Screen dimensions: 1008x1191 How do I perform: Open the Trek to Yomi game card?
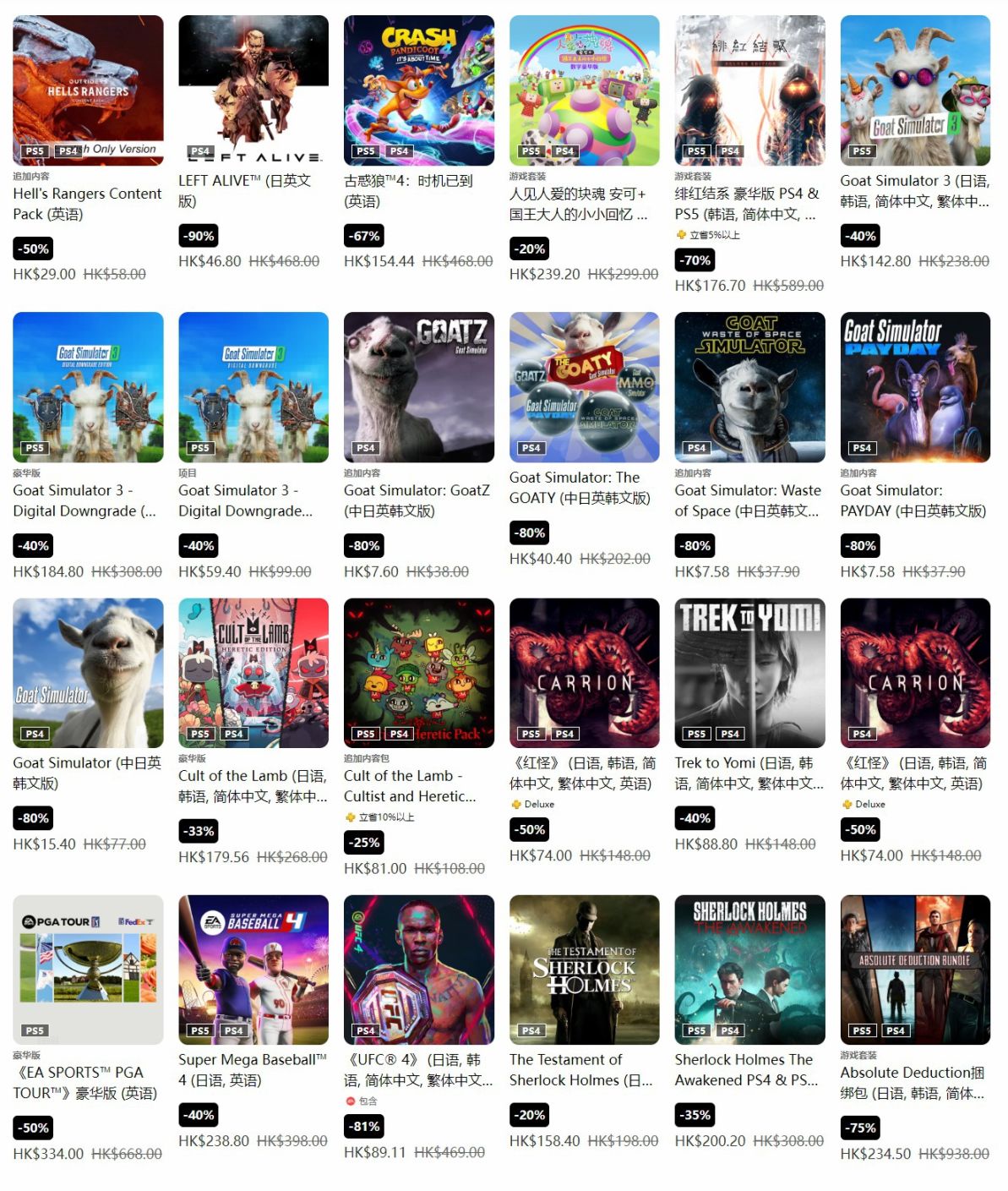click(749, 673)
